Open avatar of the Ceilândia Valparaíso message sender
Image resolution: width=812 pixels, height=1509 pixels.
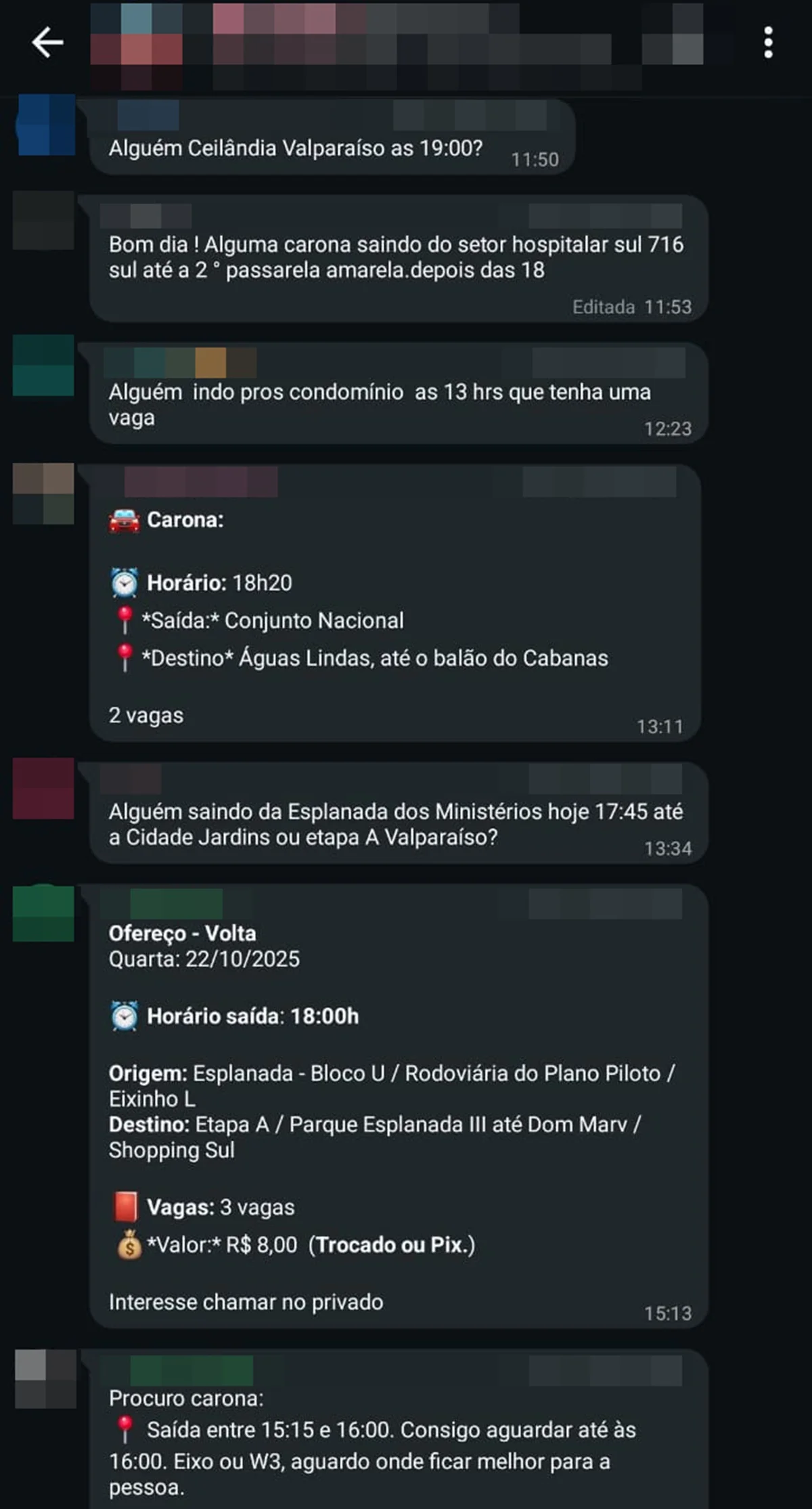point(45,126)
